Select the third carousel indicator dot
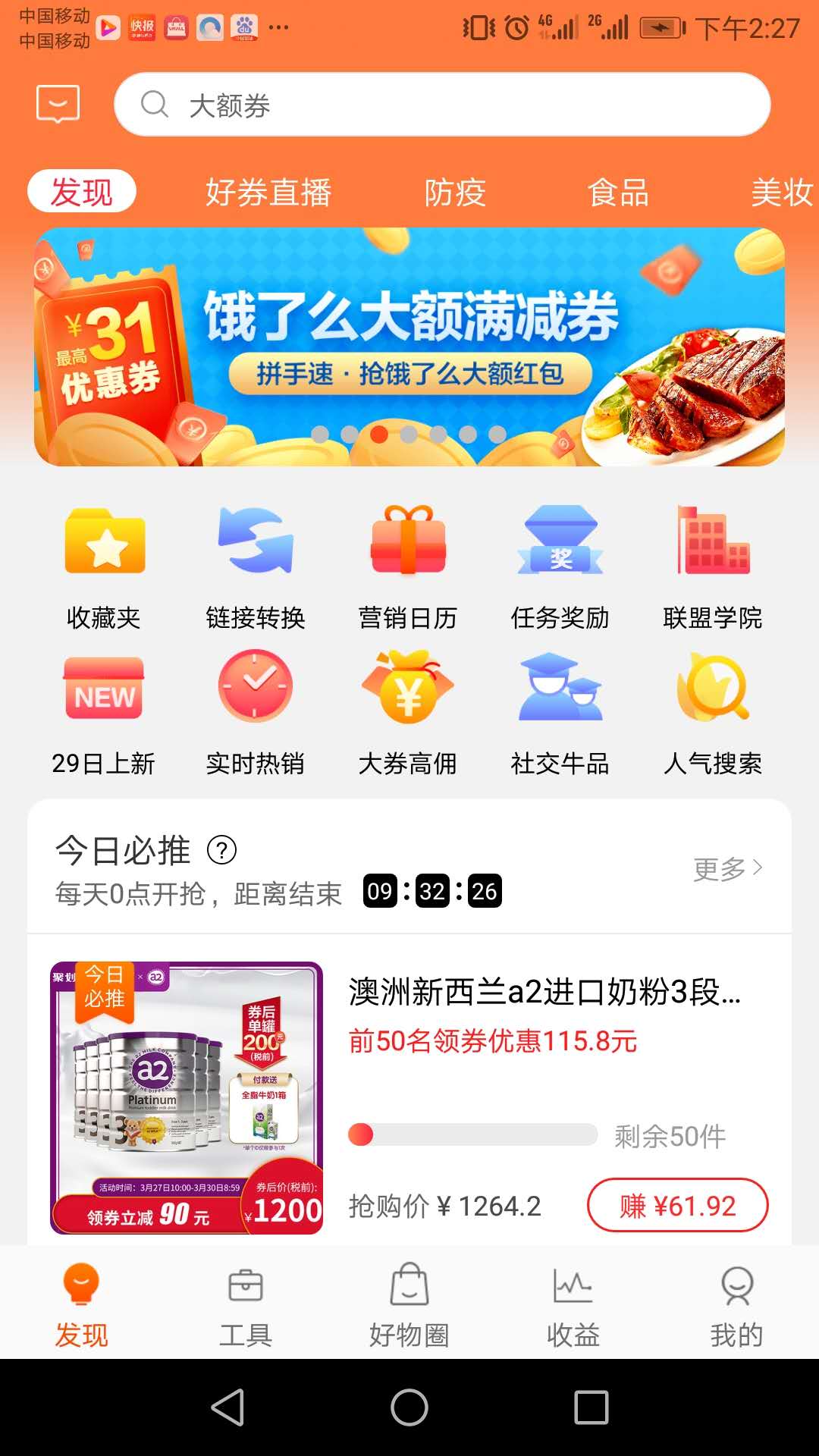This screenshot has height=1456, width=819. (x=380, y=434)
